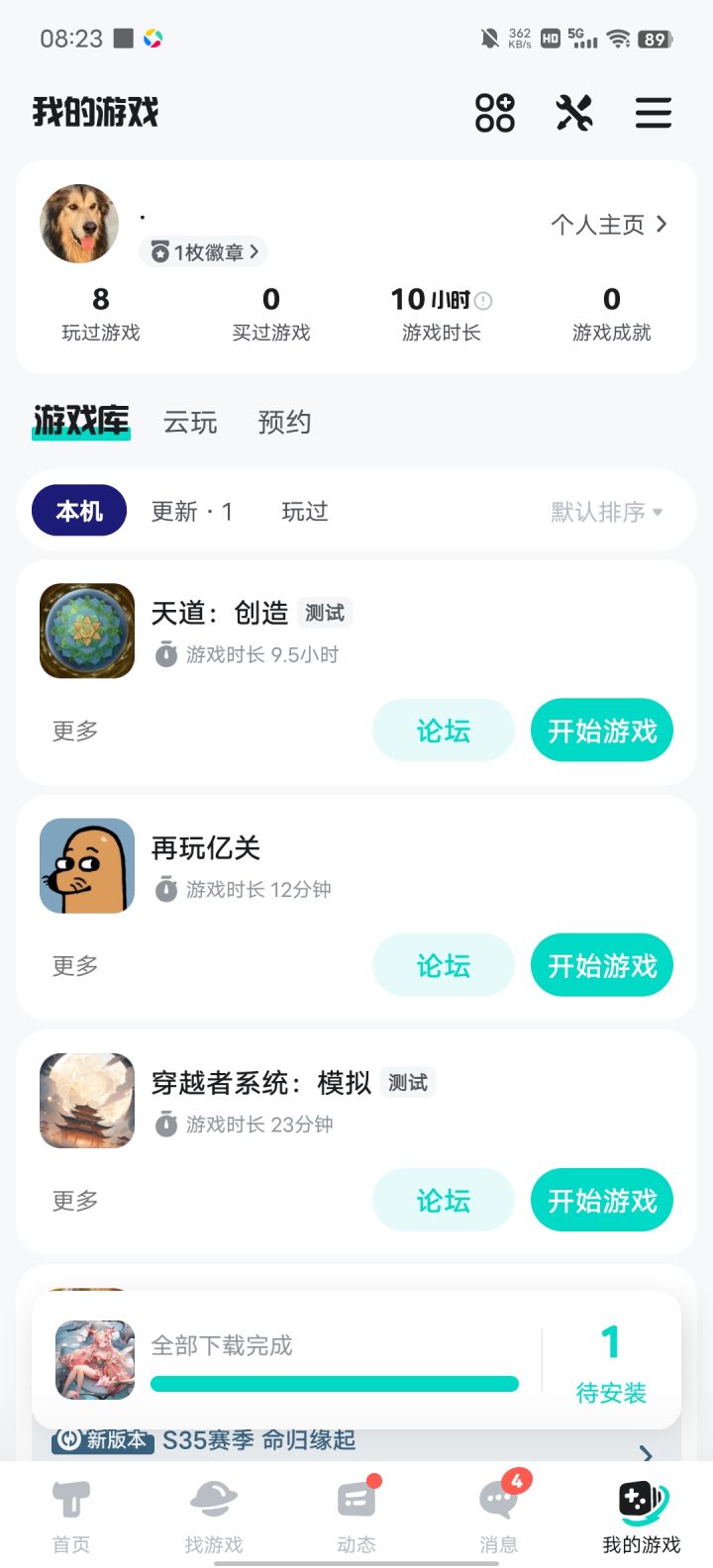Screen dimensions: 713x1568
Task: Switch to the 云玩 tab
Action: (x=190, y=423)
